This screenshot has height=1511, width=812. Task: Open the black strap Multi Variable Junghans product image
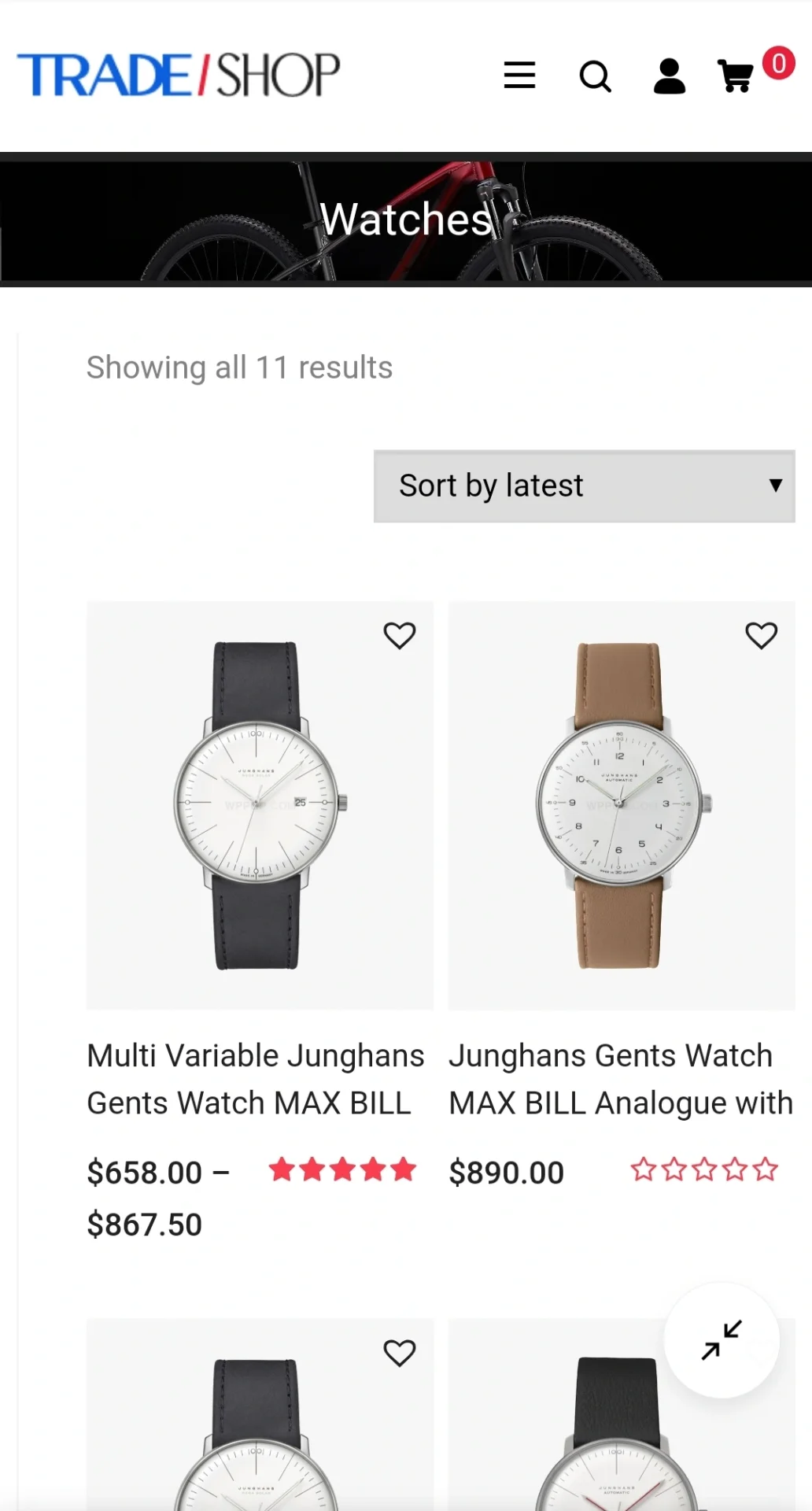pos(259,805)
